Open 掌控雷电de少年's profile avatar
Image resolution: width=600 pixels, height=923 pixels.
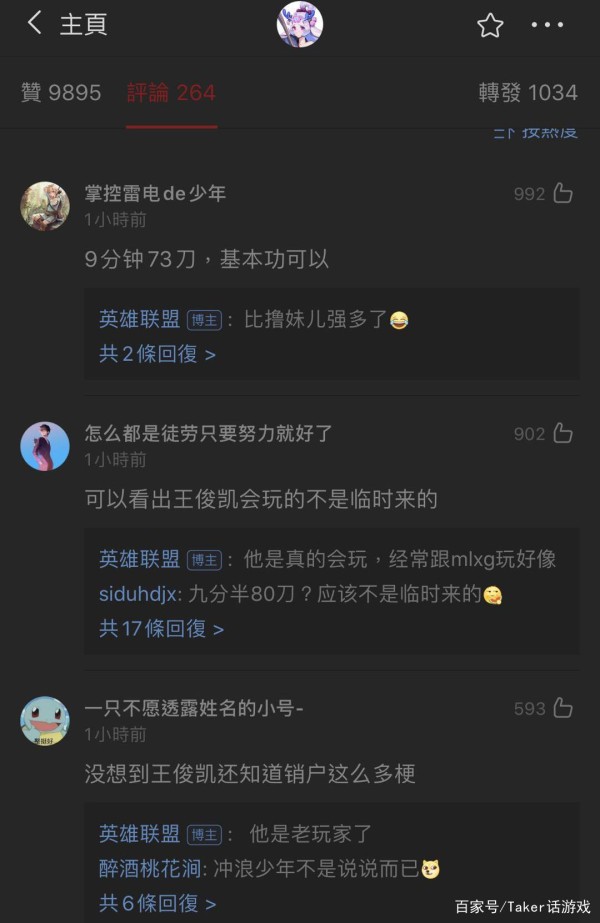click(x=45, y=206)
